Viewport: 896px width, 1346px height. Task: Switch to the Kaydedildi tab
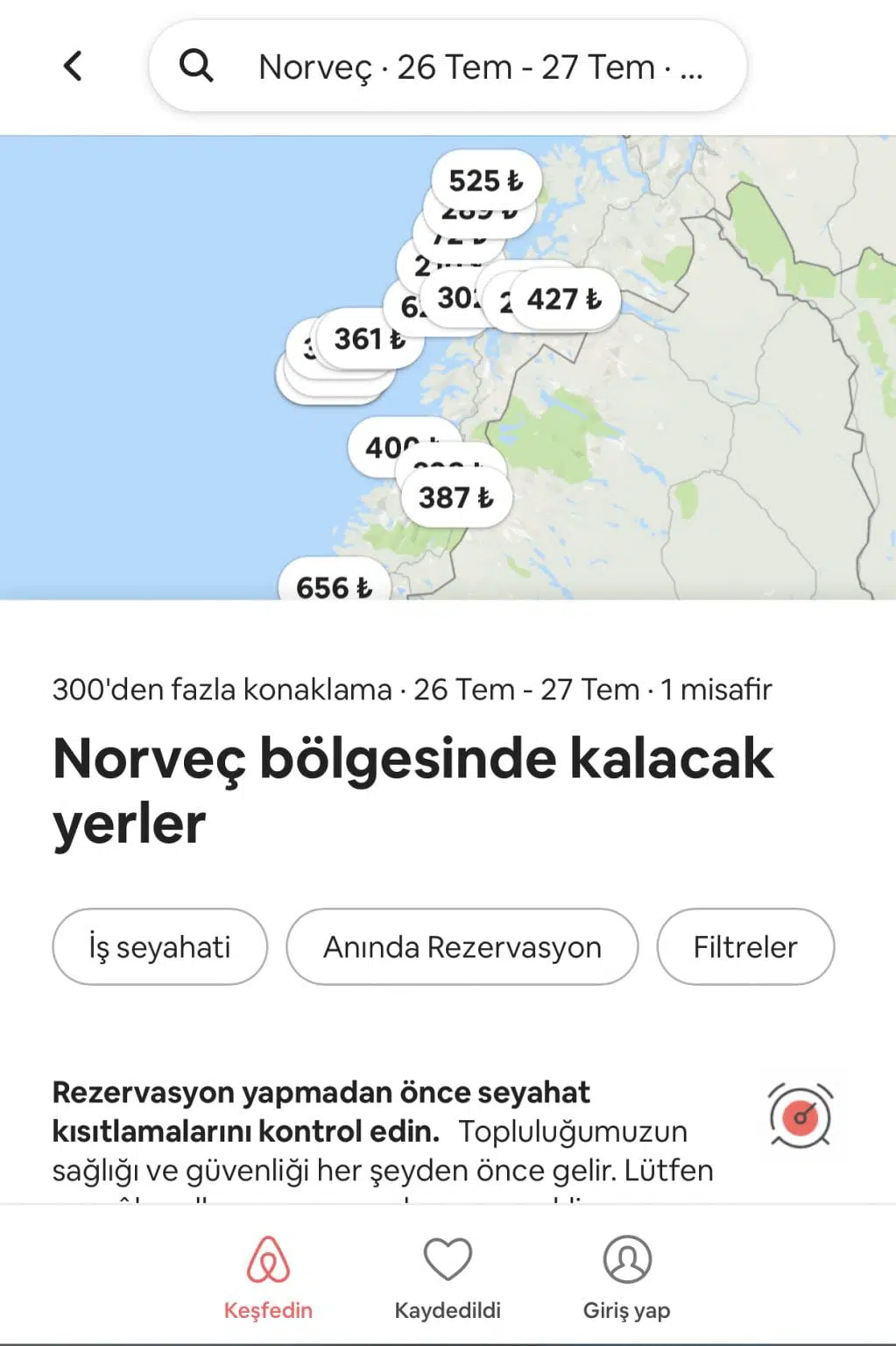448,1276
